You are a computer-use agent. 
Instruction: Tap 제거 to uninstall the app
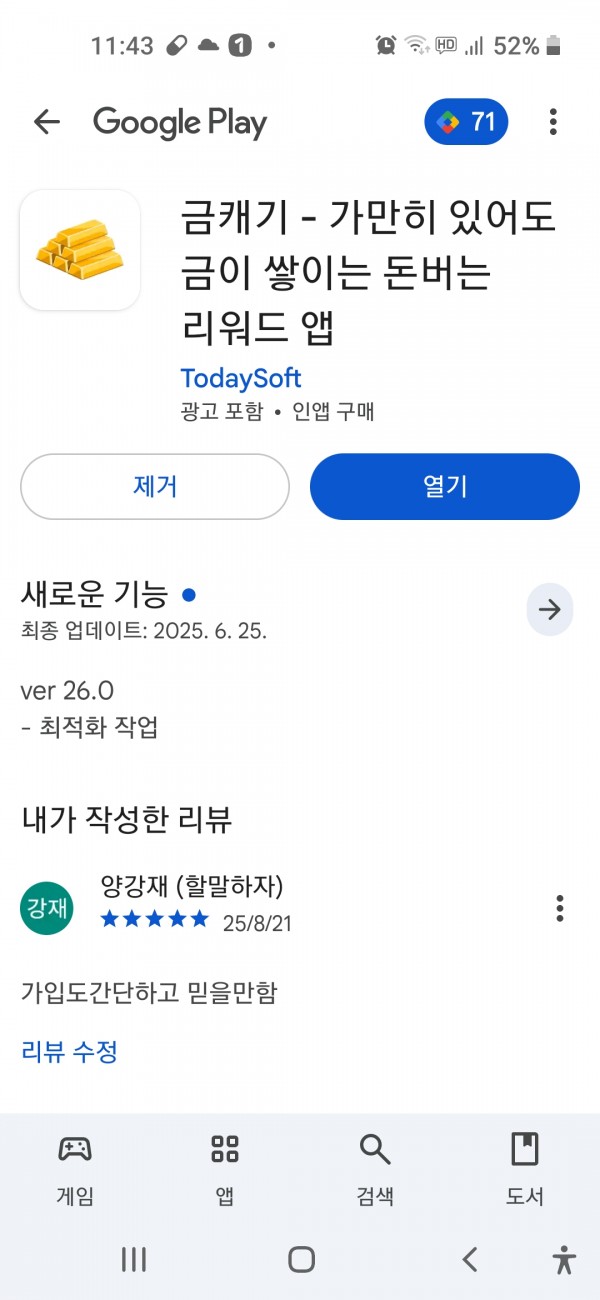pos(155,486)
